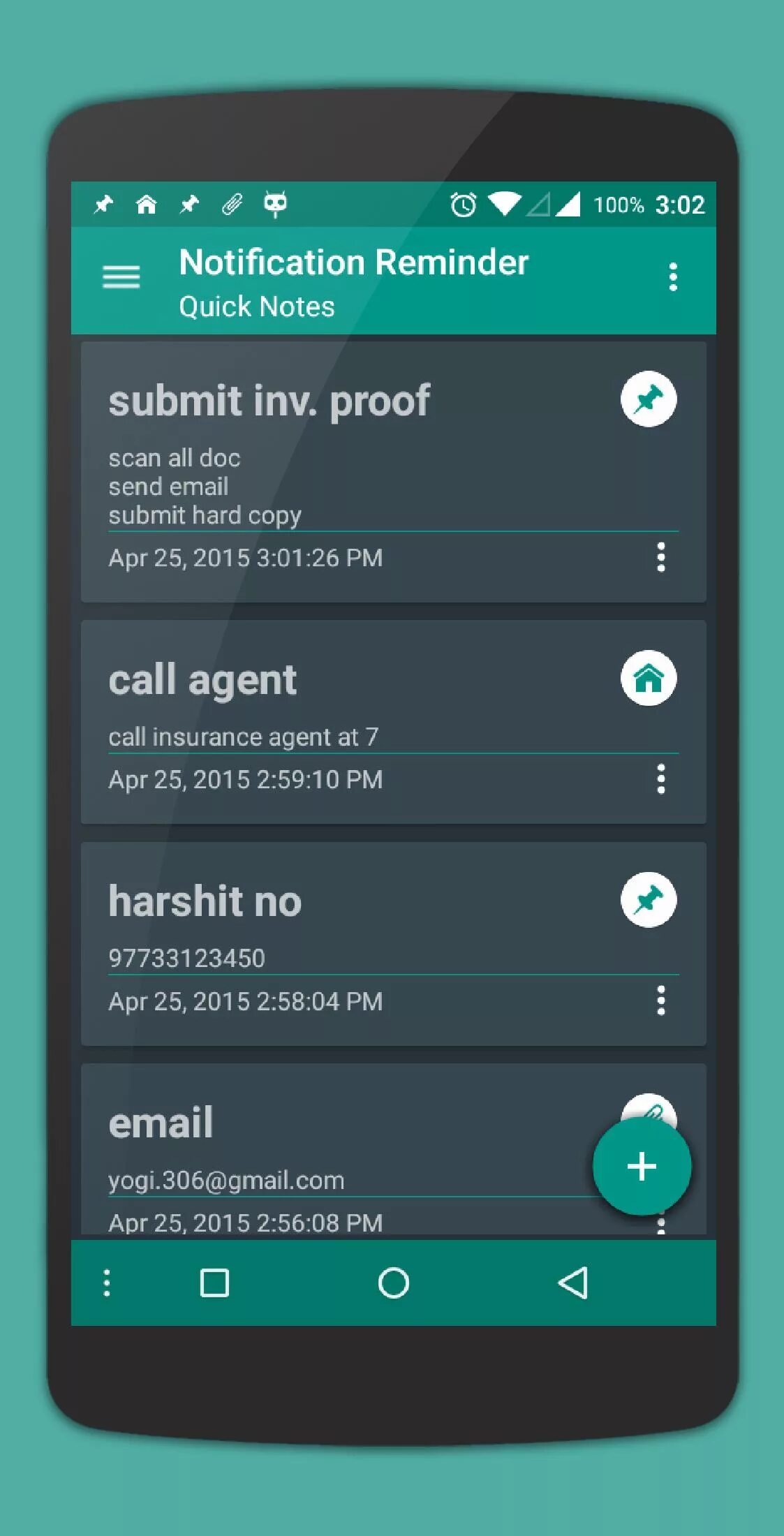Tap the plus button to add a note

(x=642, y=1166)
